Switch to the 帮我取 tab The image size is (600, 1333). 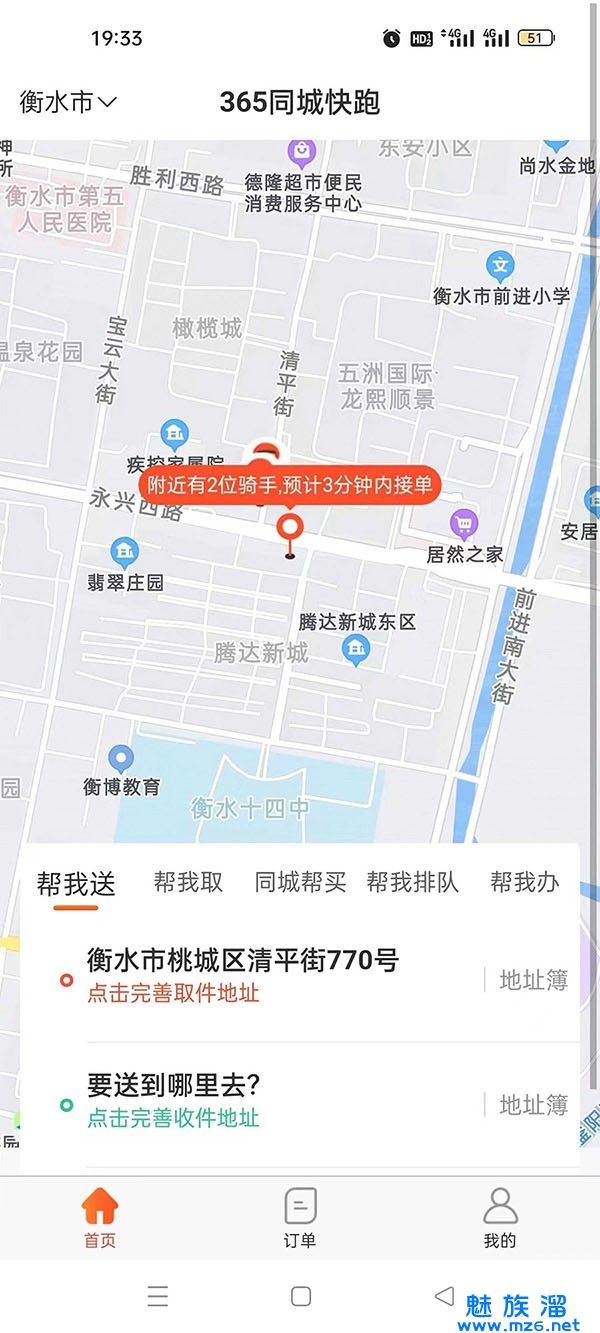click(188, 882)
